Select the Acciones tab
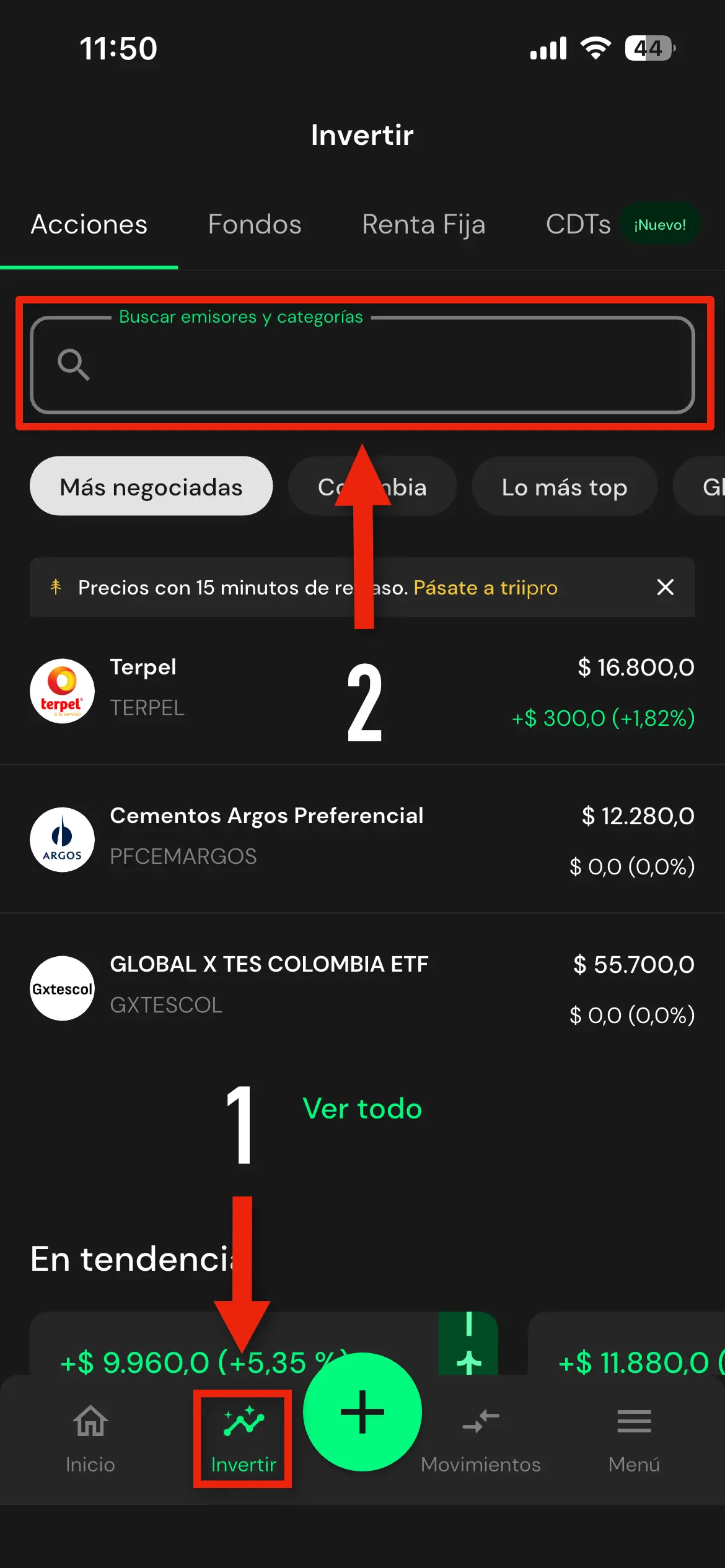The image size is (725, 1568). pos(89,224)
